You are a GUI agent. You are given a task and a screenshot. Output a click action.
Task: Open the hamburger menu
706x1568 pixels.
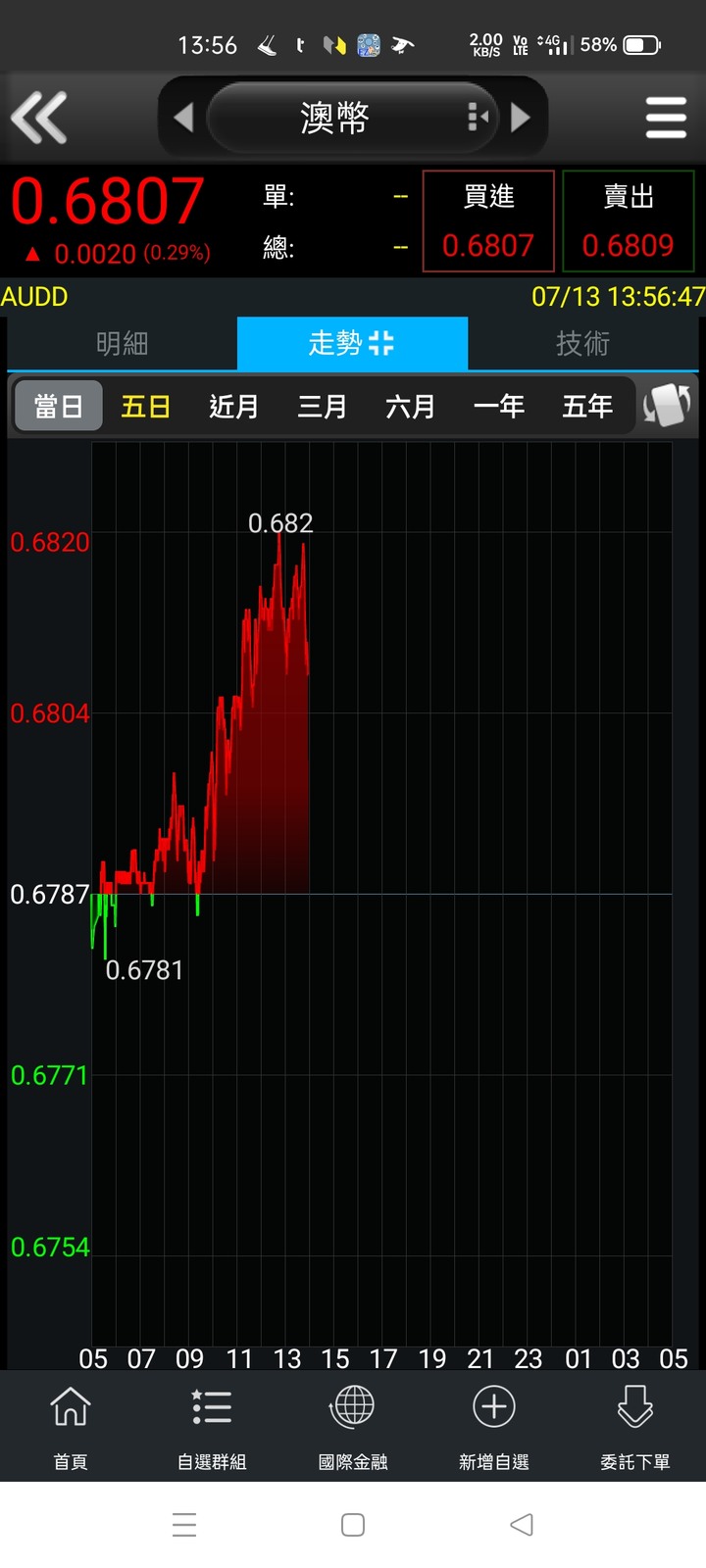pos(666,118)
